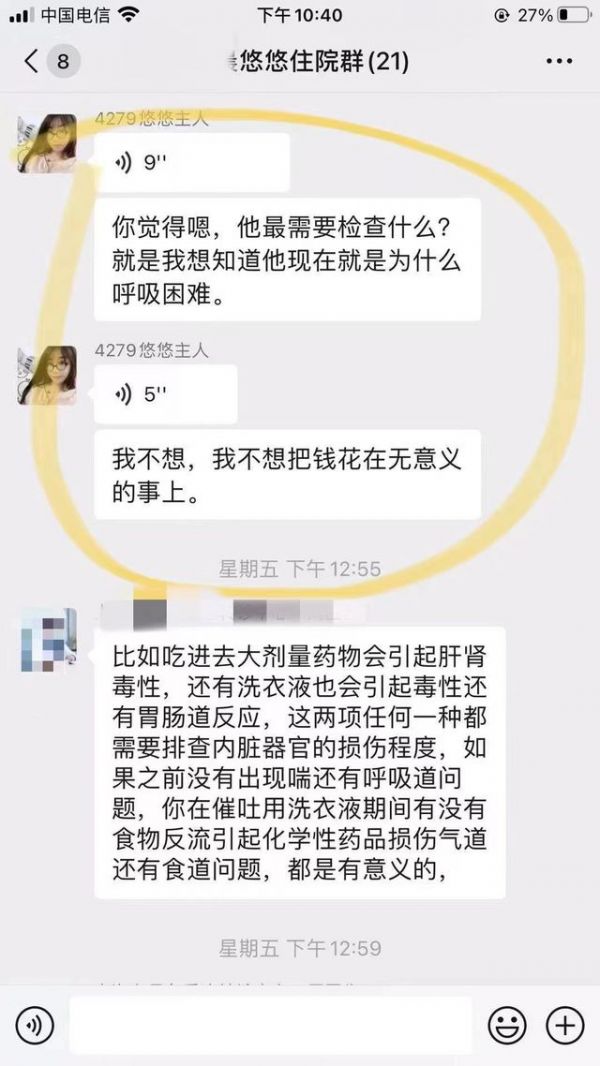Open the plus attachment menu
This screenshot has width=600, height=1066.
pos(565,1025)
